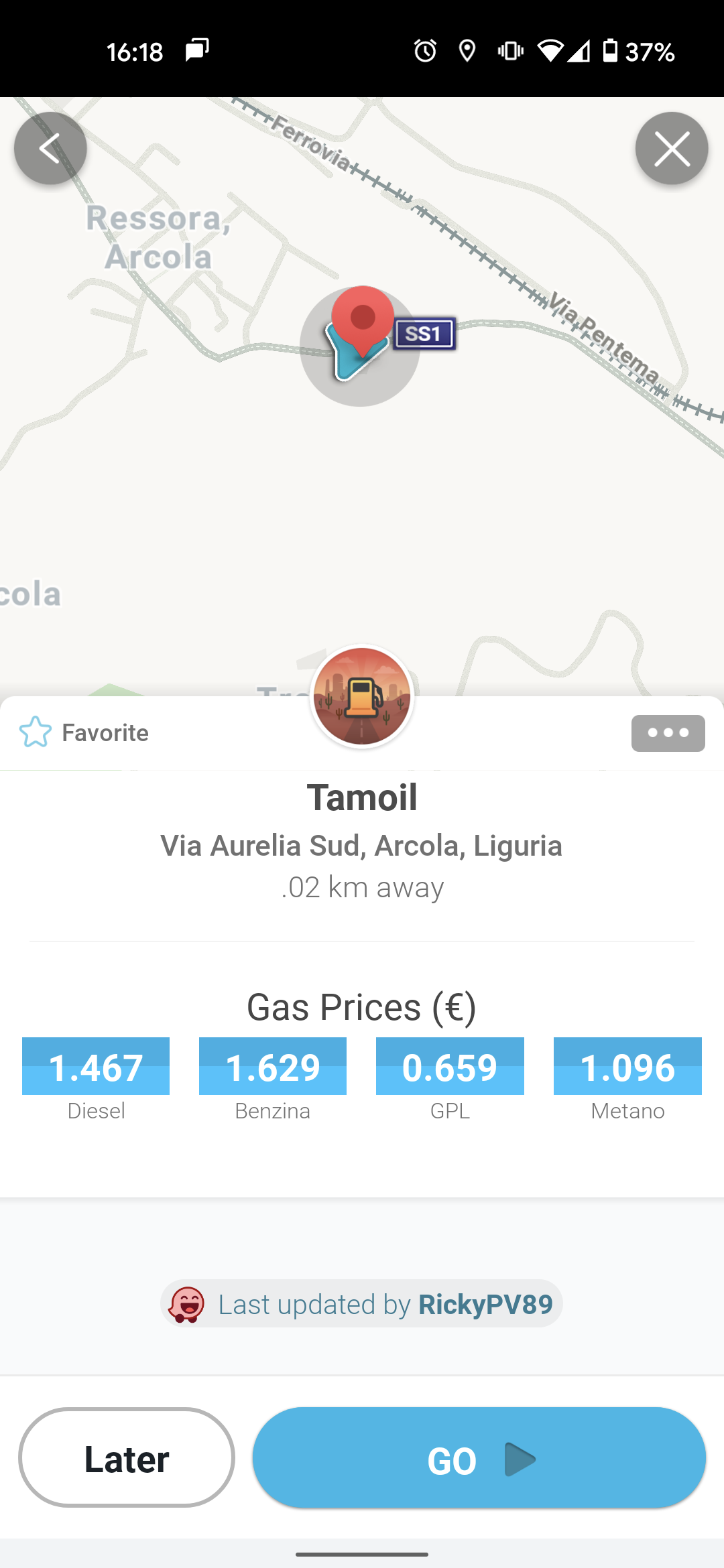Update the Diesel price 1.467
This screenshot has height=1568, width=724.
point(96,1066)
